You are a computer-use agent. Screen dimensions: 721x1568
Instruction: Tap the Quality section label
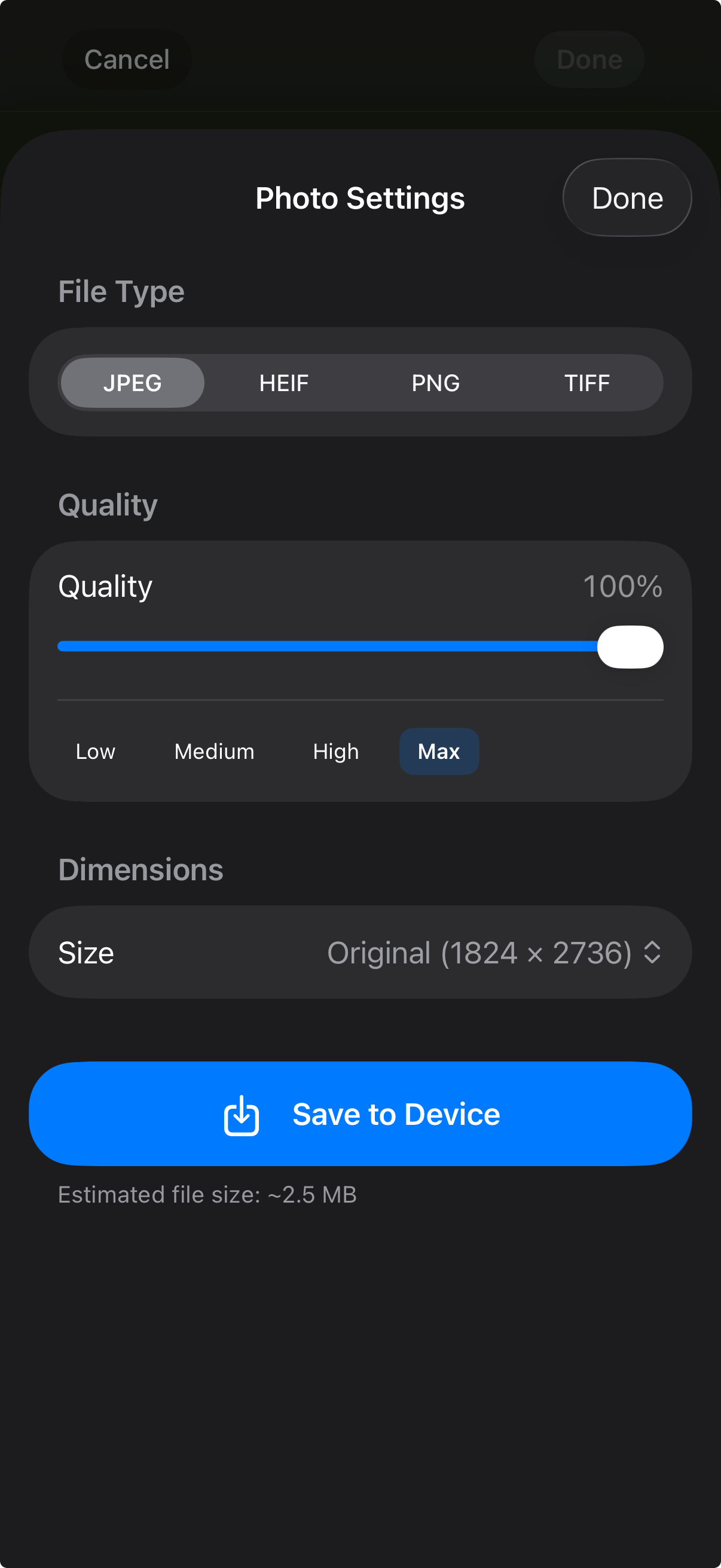point(107,504)
